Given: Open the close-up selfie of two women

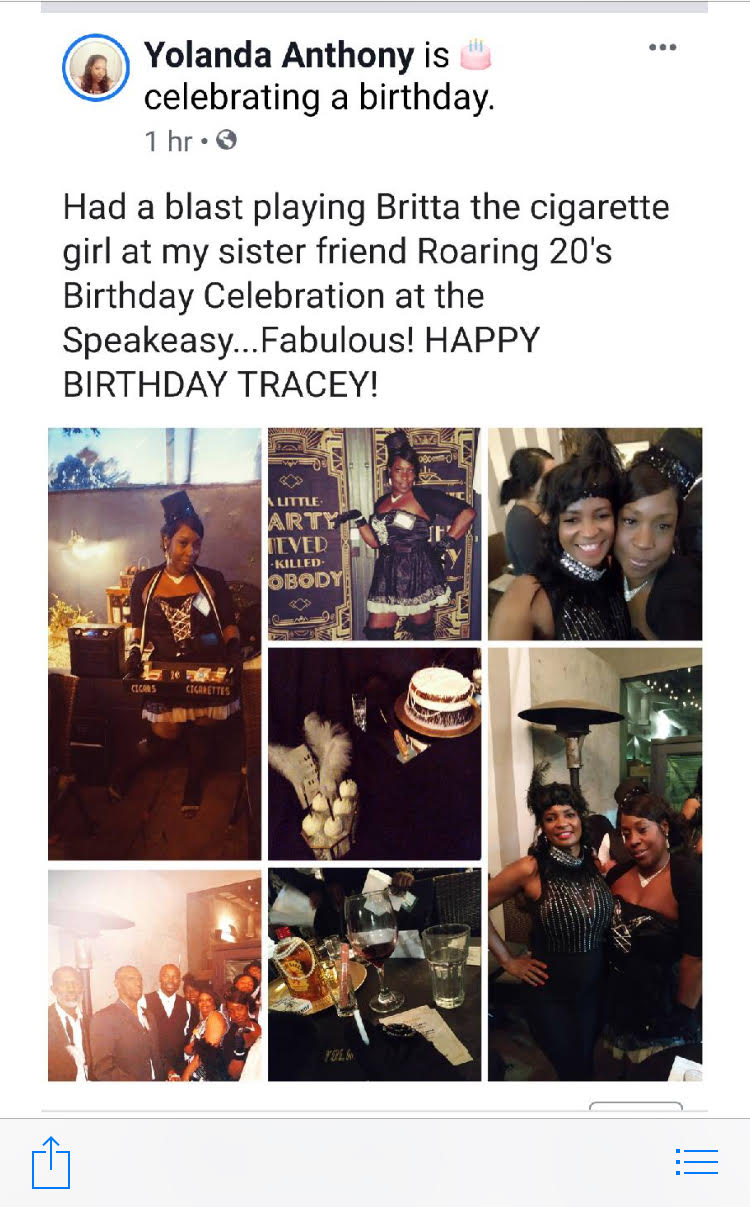Looking at the screenshot, I should click(x=595, y=534).
